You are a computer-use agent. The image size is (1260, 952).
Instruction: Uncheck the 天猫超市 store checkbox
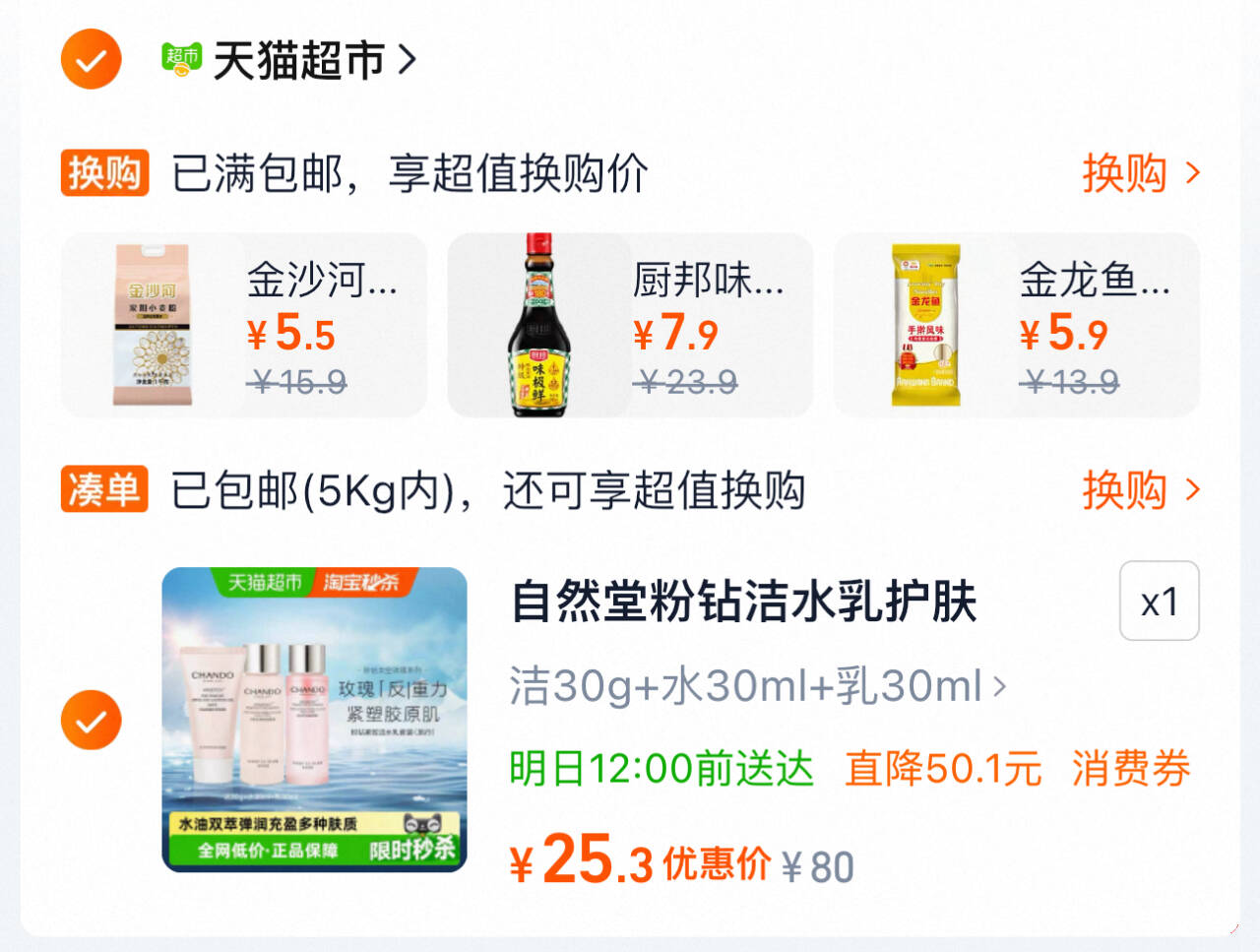pos(91,60)
